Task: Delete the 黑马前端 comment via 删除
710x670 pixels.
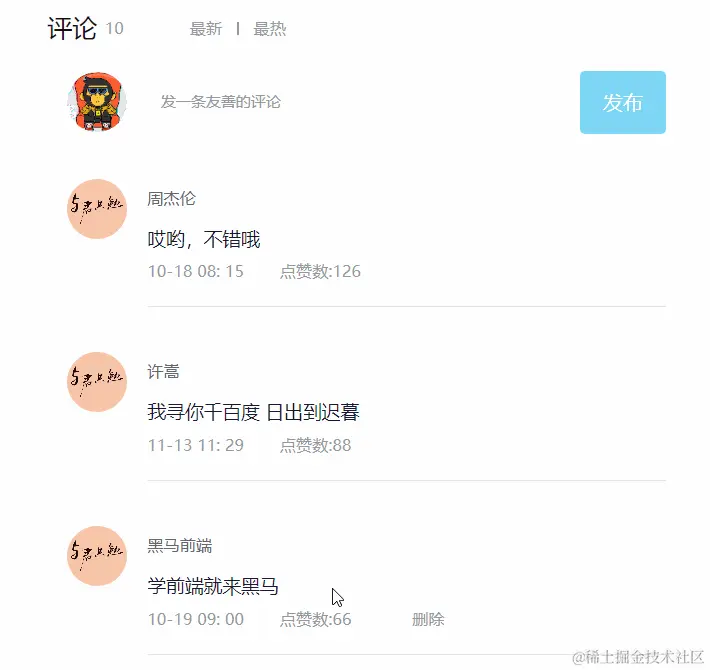Action: pos(428,619)
